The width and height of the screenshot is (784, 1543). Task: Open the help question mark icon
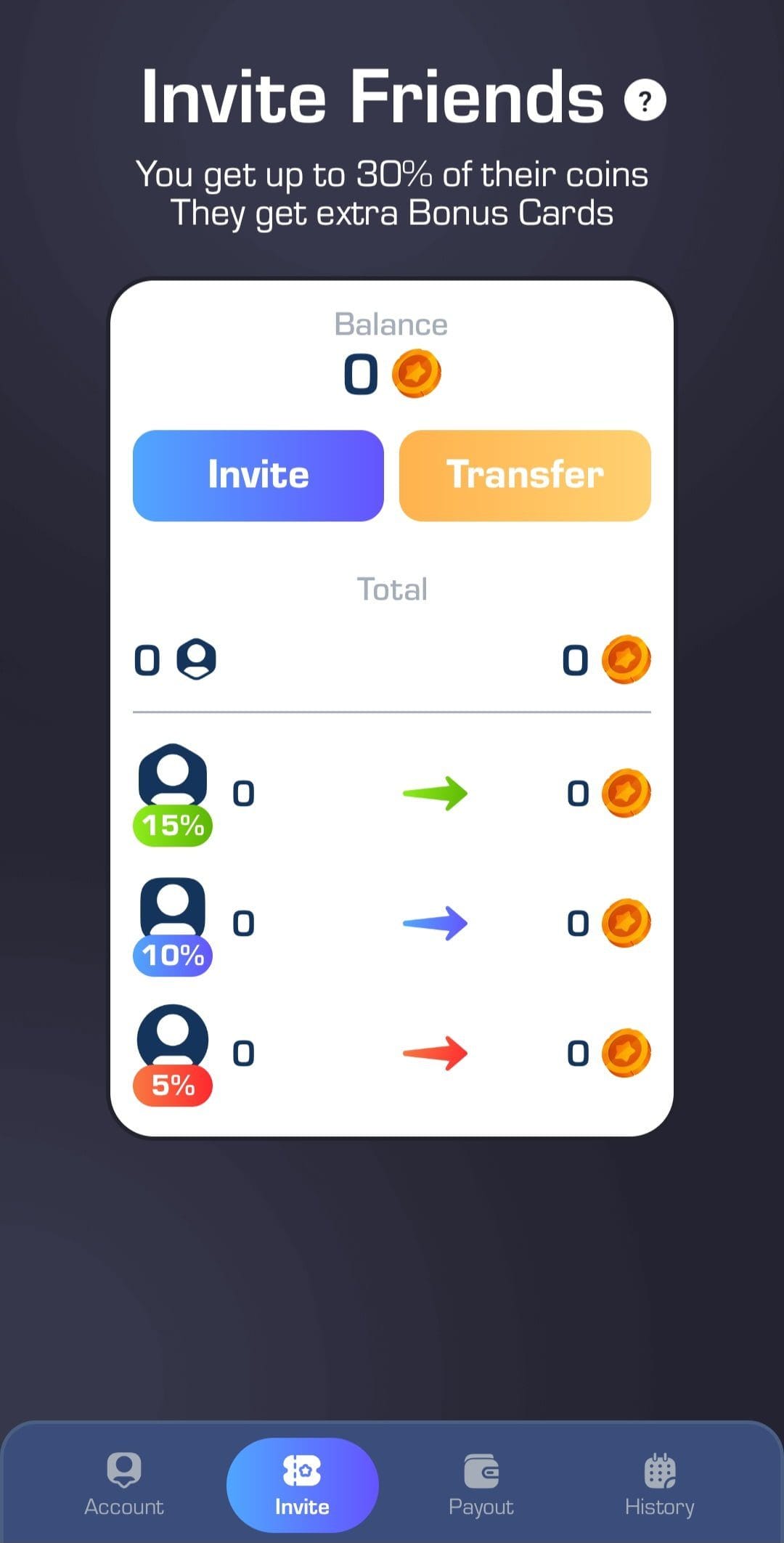coord(645,100)
